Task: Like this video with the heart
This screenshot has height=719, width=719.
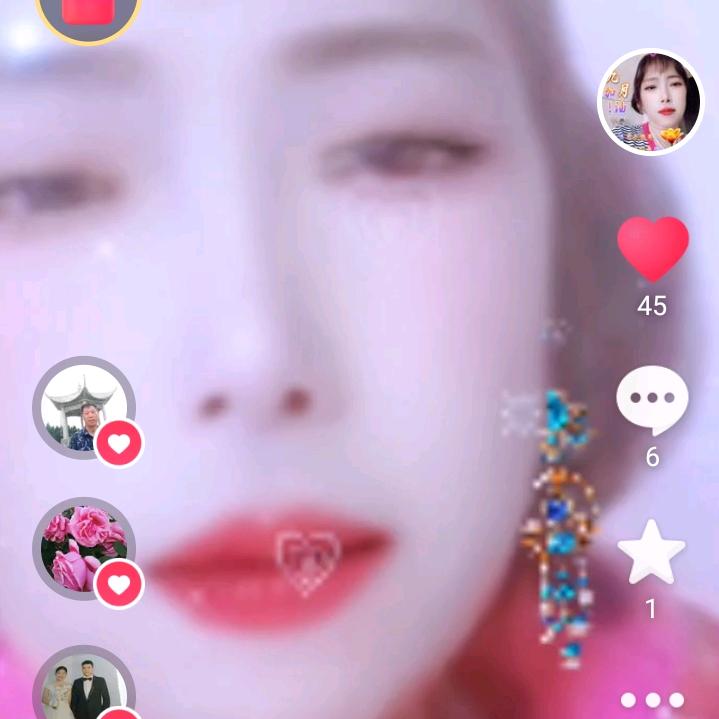Action: click(x=652, y=250)
